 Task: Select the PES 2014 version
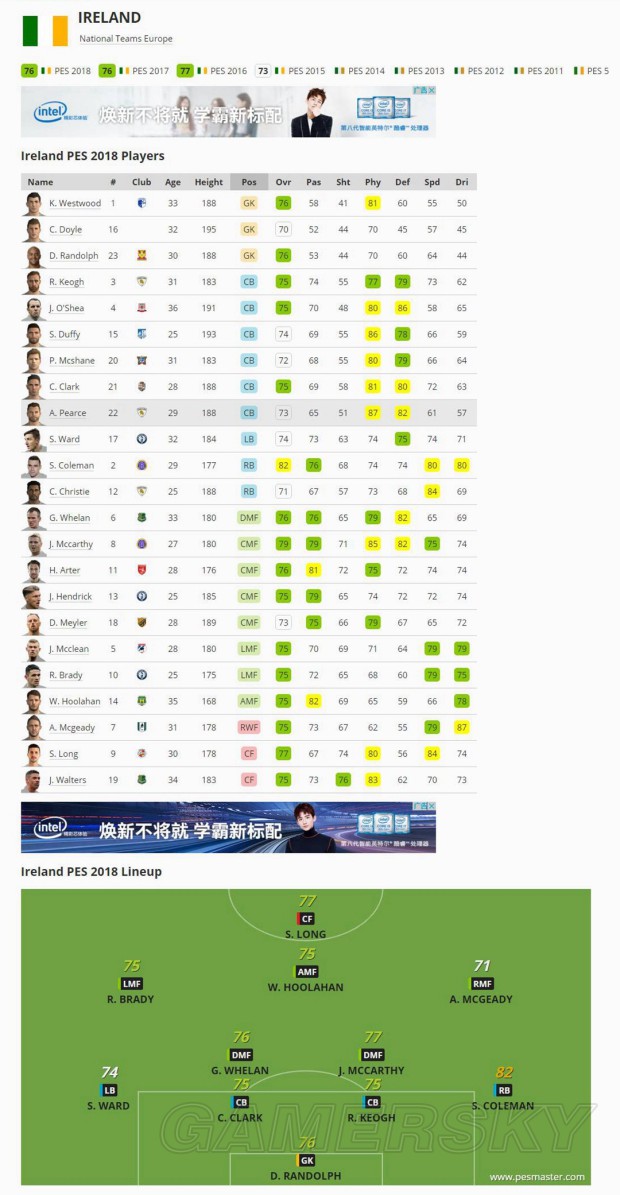366,71
